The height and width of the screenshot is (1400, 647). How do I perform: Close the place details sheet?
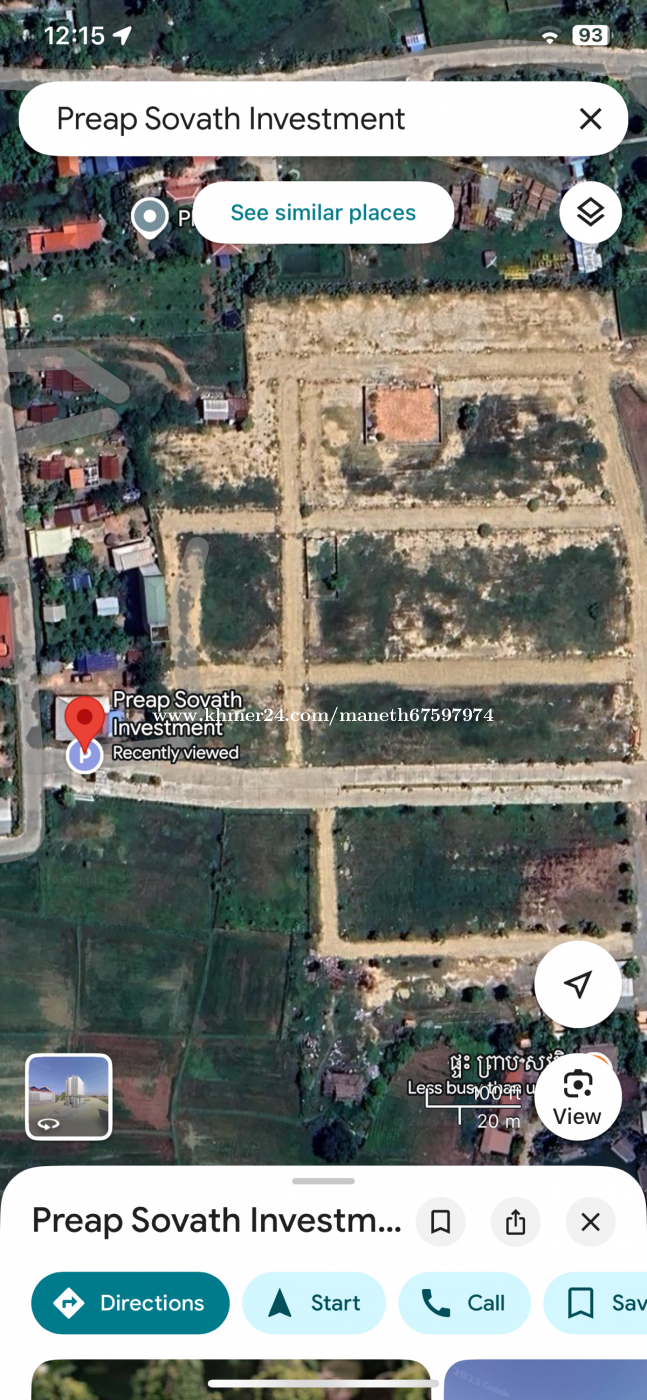pyautogui.click(x=590, y=1222)
